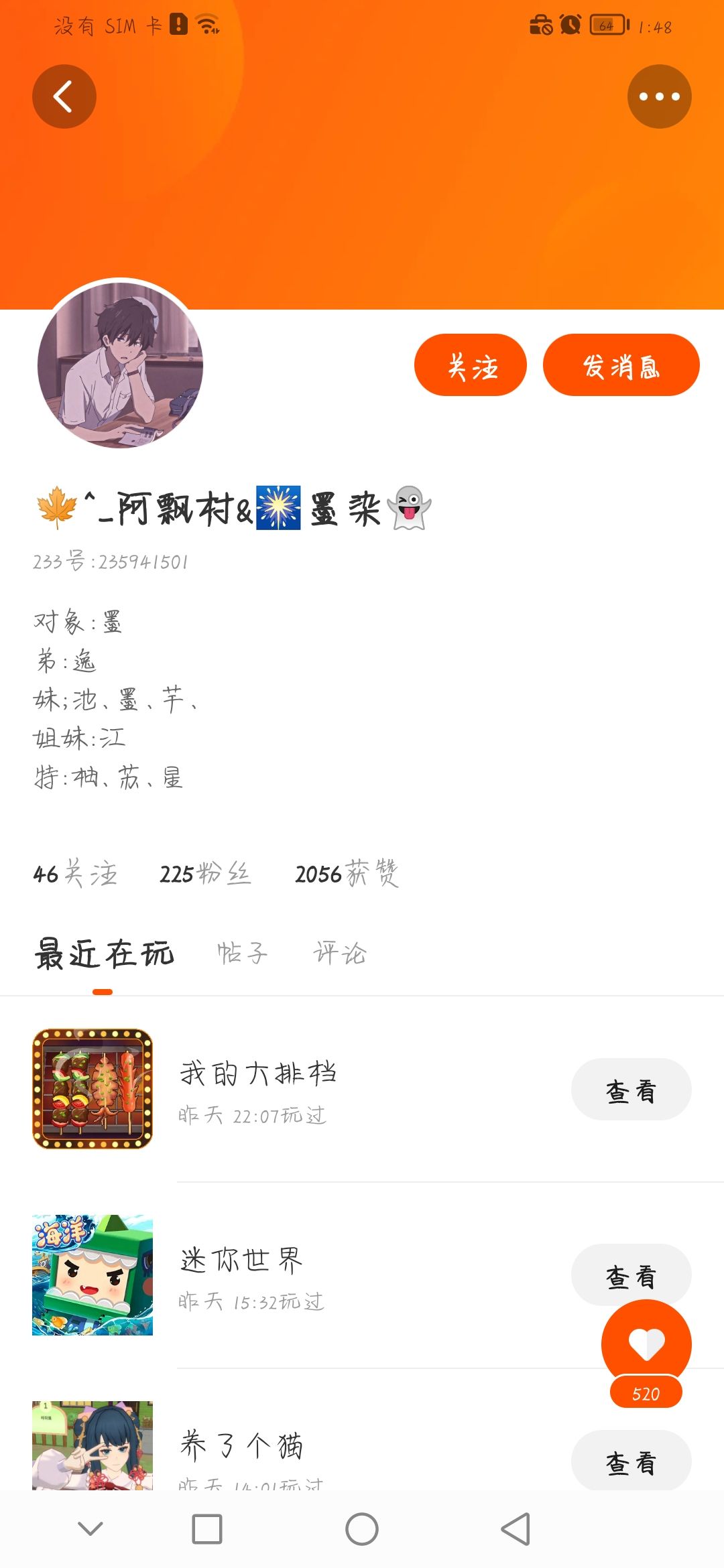Open the three-dot overflow menu
This screenshot has width=724, height=1568.
coord(660,96)
